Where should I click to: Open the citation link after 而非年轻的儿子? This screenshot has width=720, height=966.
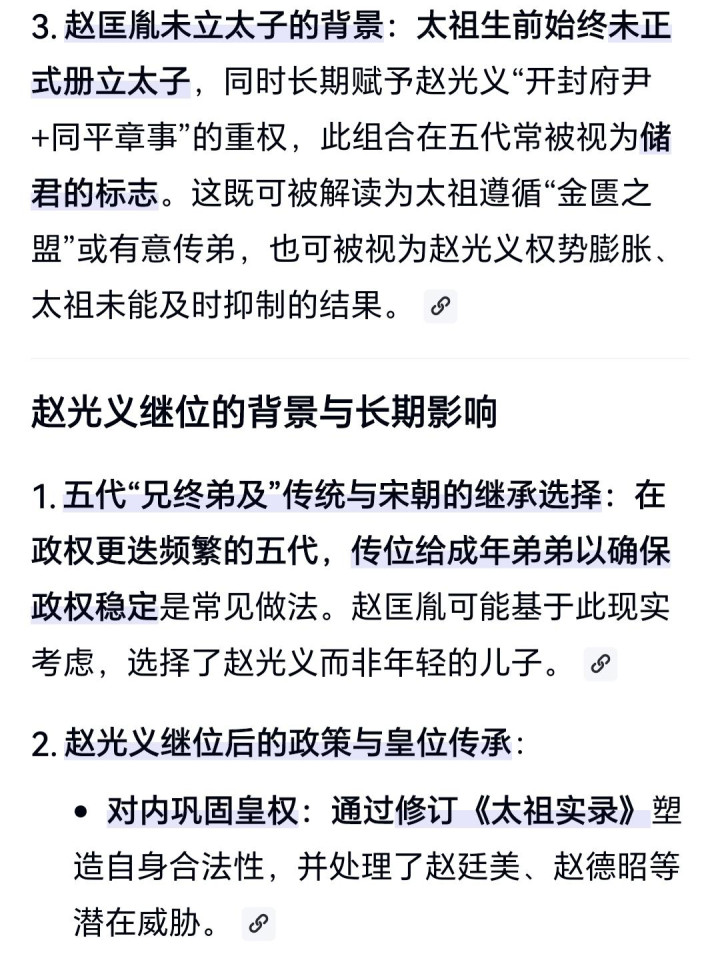pyautogui.click(x=600, y=664)
